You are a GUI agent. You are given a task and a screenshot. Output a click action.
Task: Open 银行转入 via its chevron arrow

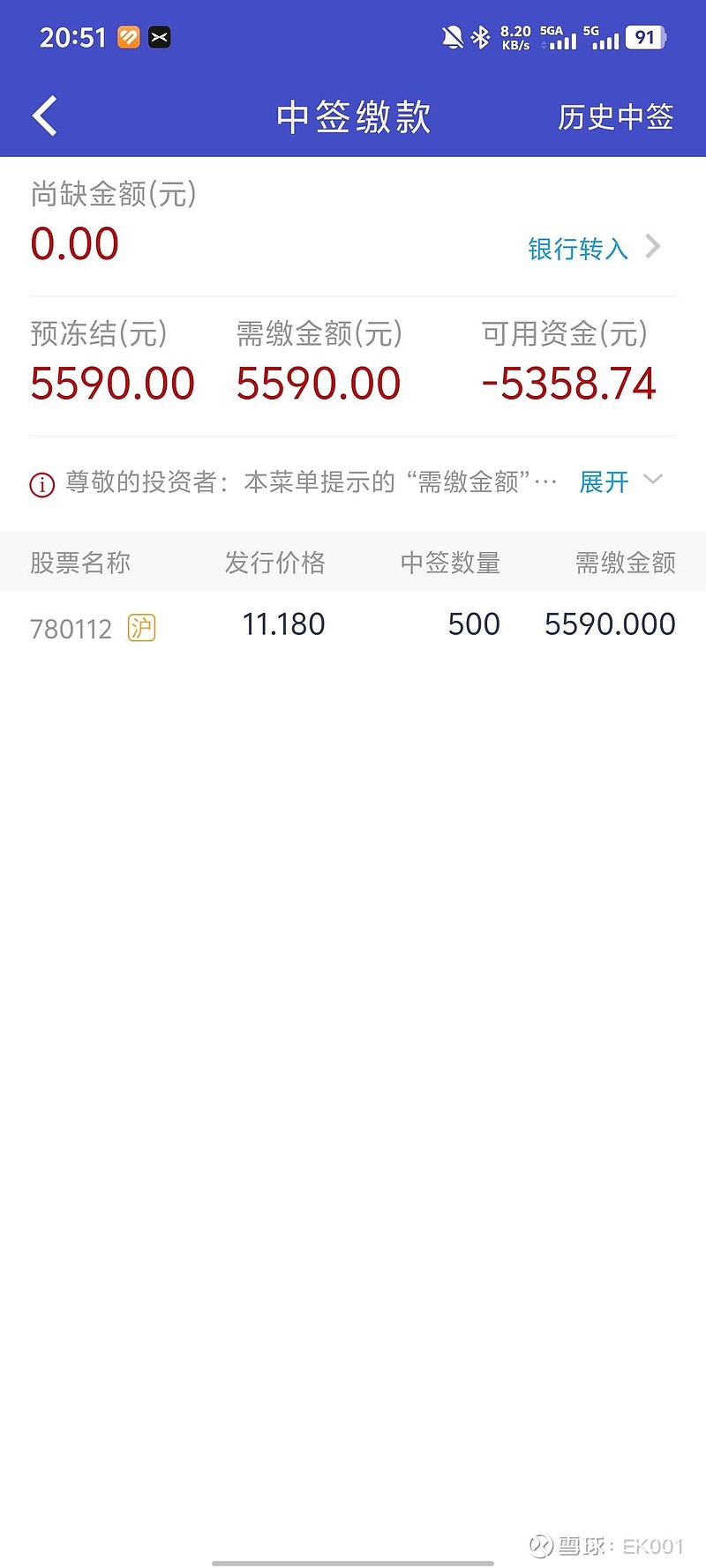[653, 247]
